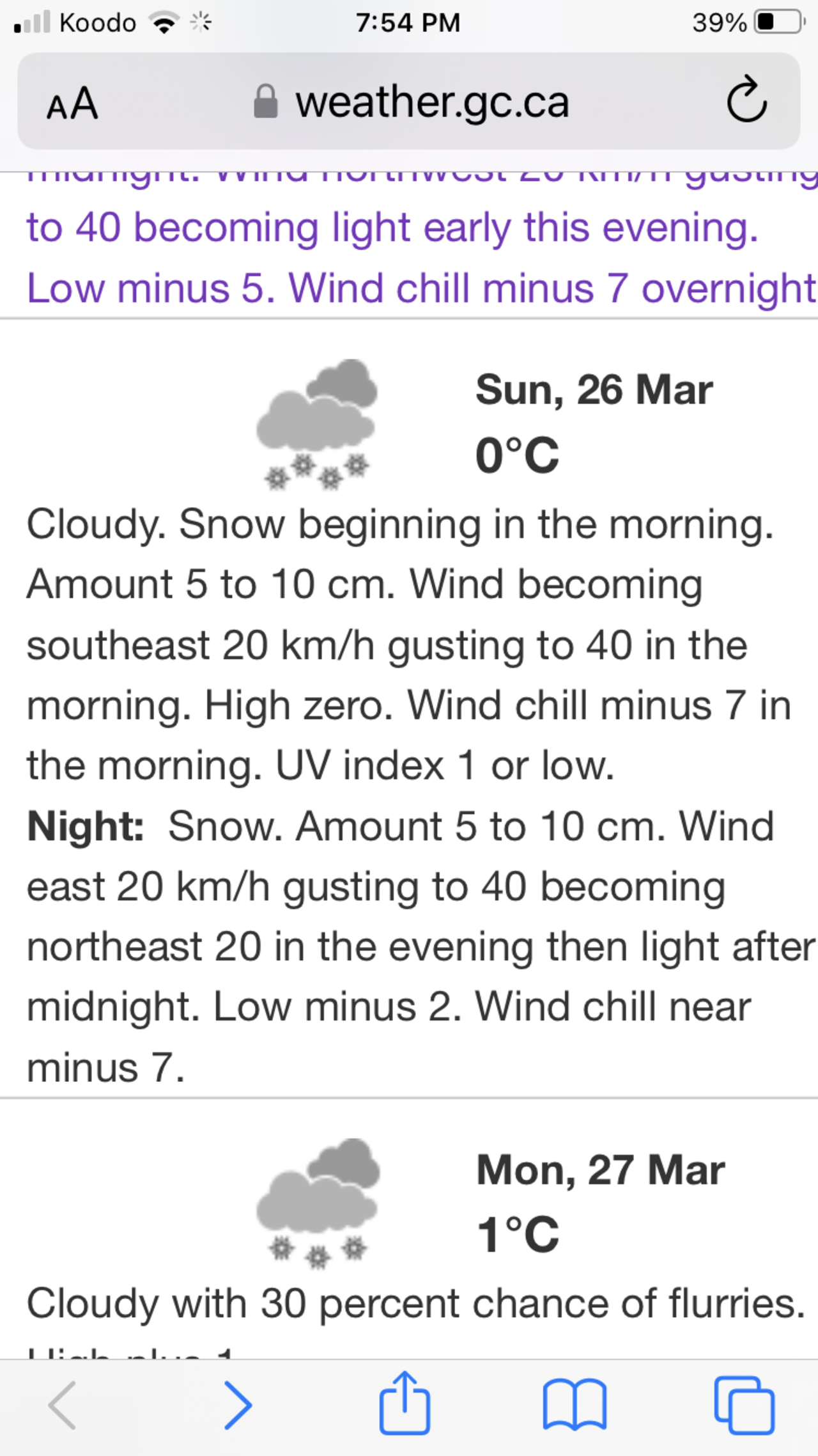Screen dimensions: 818x1456
Task: Tap the weather.gc.ca address bar
Action: [432, 102]
